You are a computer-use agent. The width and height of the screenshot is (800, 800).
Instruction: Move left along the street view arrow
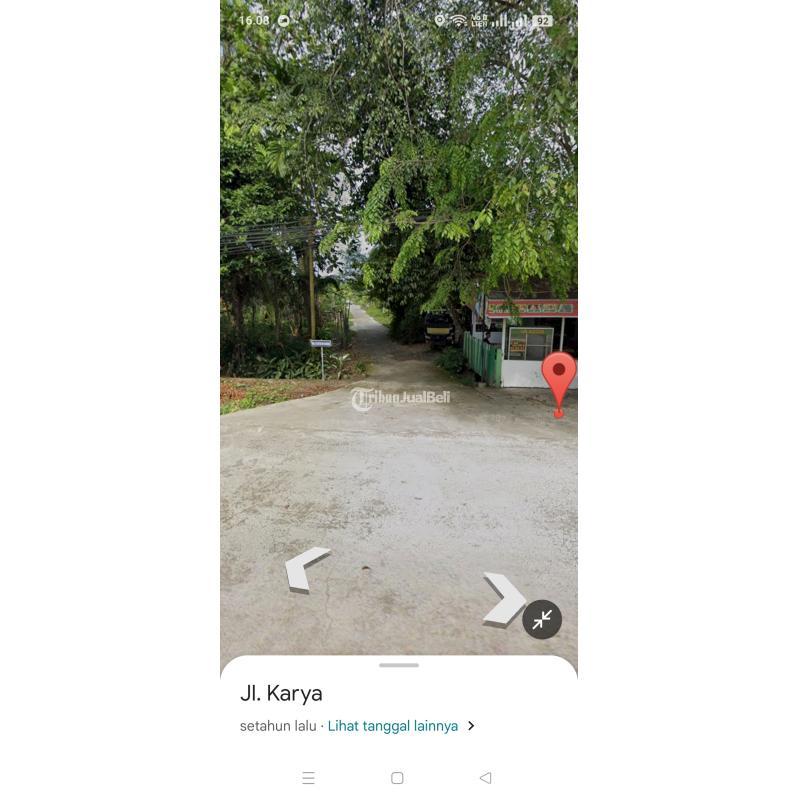click(x=304, y=569)
